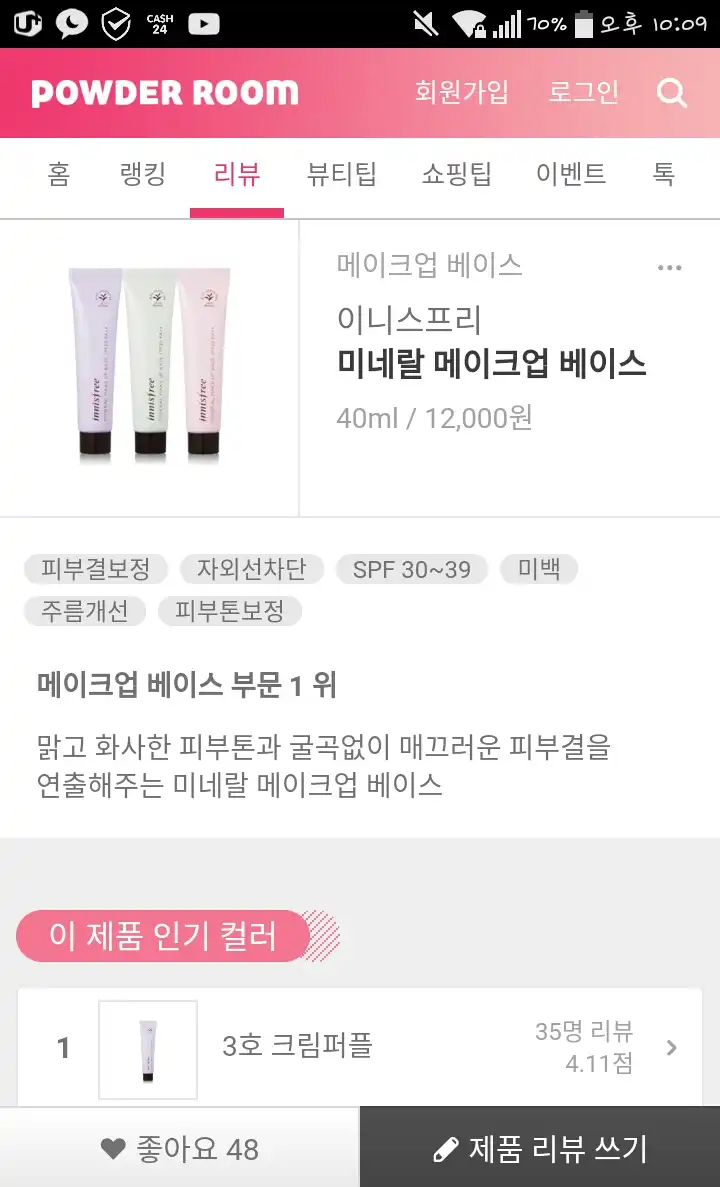The height and width of the screenshot is (1187, 720).
Task: Click the heart icon beside 좋아요 48
Action: click(111, 1149)
